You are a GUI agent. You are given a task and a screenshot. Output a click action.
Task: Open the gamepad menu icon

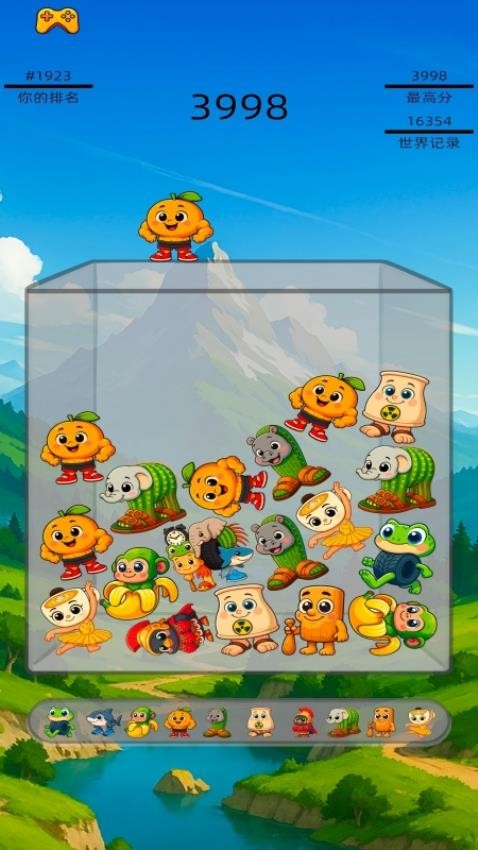click(x=57, y=21)
